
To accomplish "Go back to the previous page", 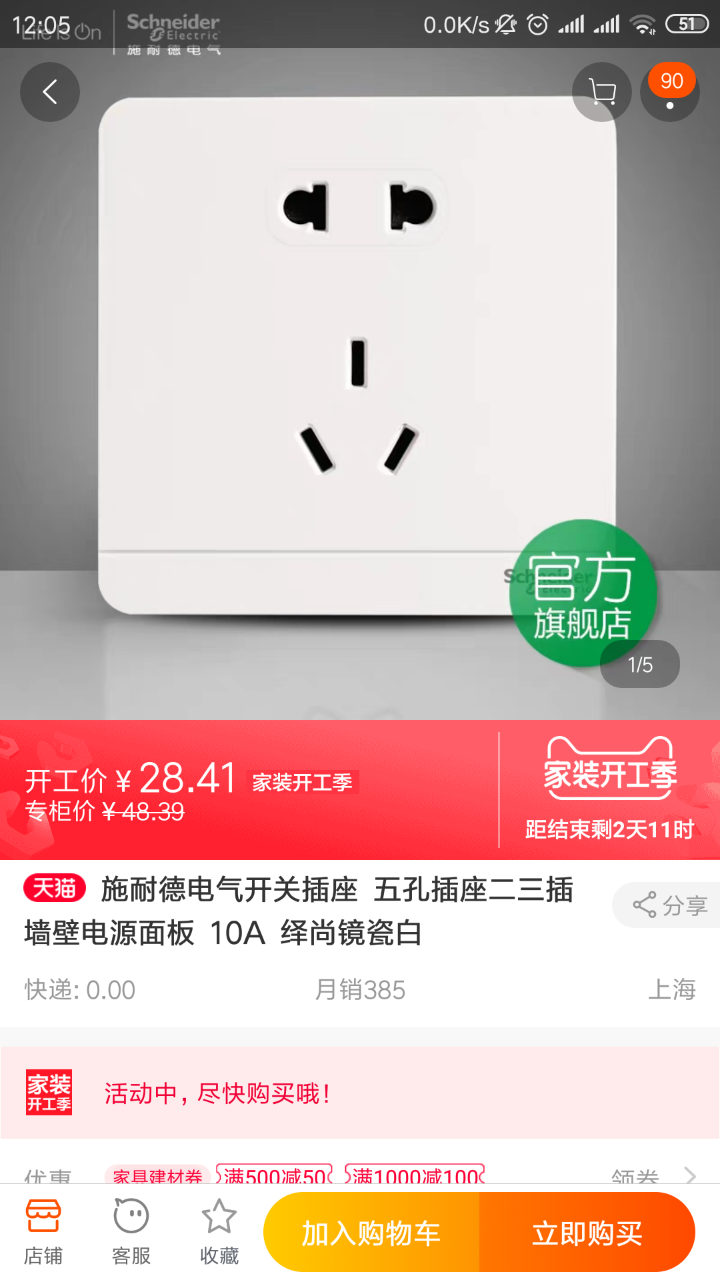I will (50, 92).
